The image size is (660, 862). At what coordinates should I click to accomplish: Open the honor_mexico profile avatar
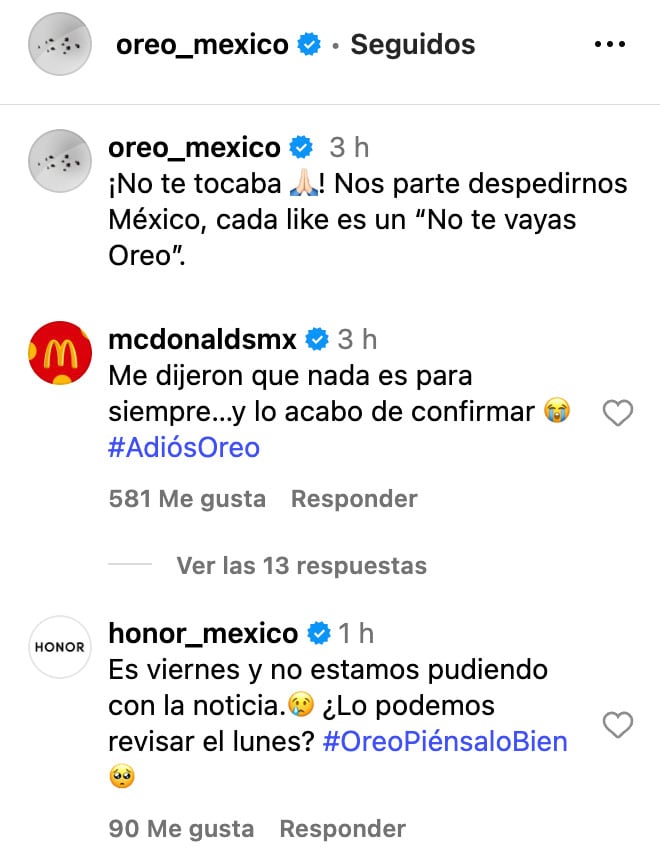coord(53,648)
